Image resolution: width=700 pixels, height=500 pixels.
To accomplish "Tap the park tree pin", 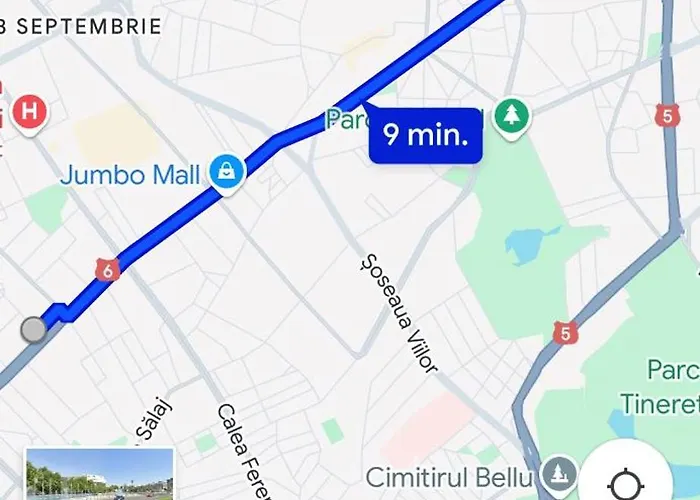I will pyautogui.click(x=513, y=115).
